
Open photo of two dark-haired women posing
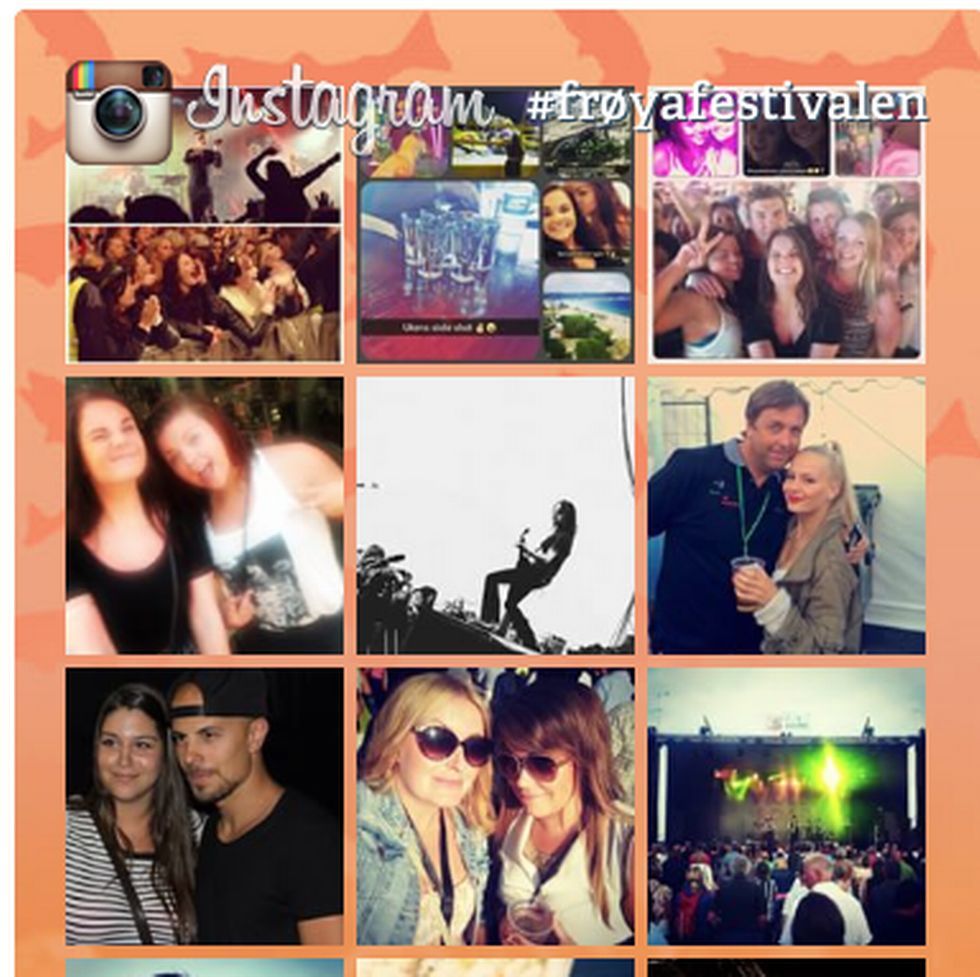pyautogui.click(x=204, y=515)
